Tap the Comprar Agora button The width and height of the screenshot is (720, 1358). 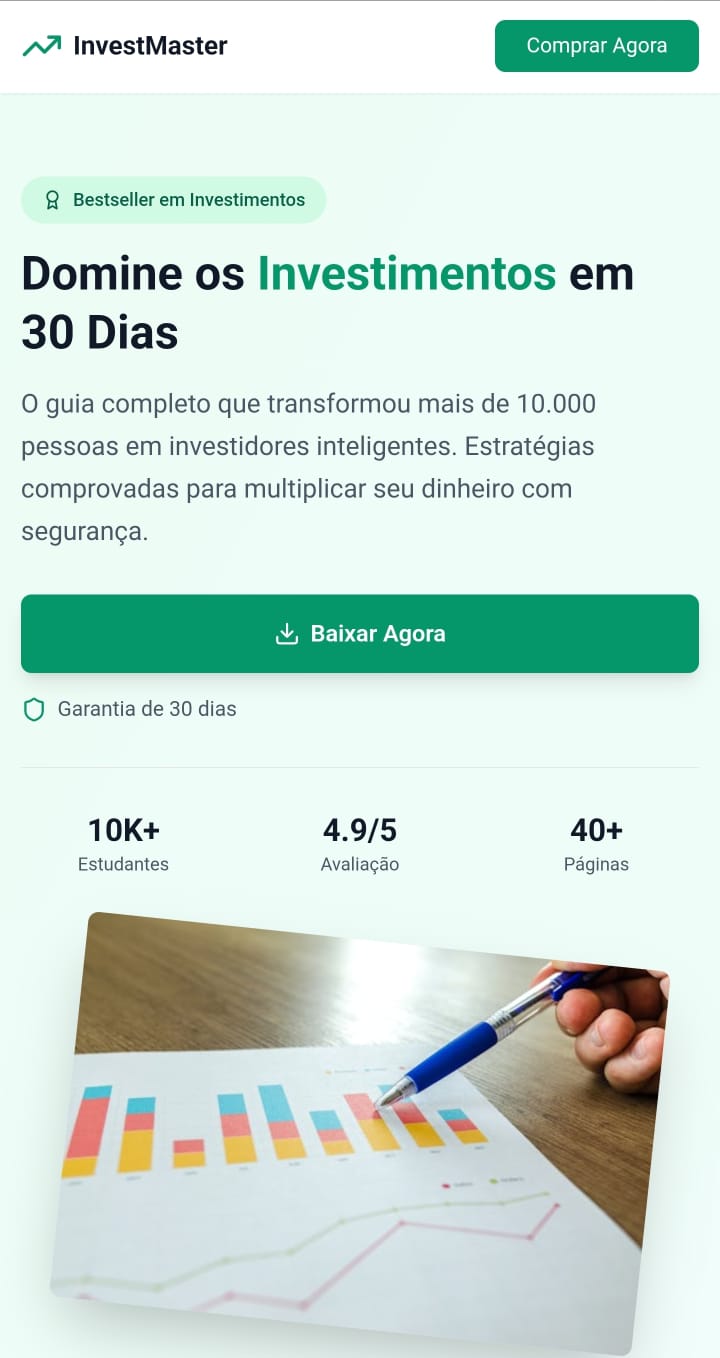tap(596, 46)
